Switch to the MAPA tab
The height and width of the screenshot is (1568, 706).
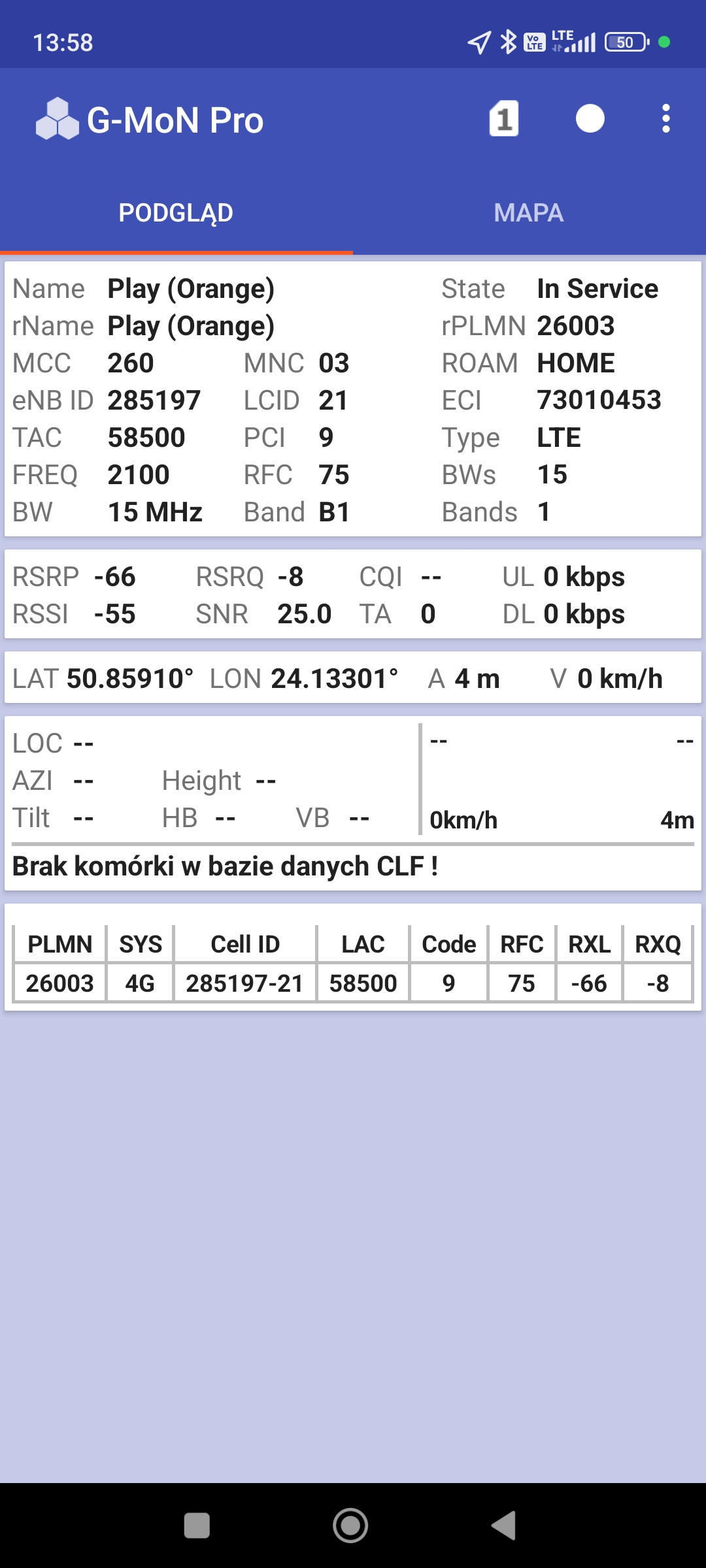tap(529, 213)
